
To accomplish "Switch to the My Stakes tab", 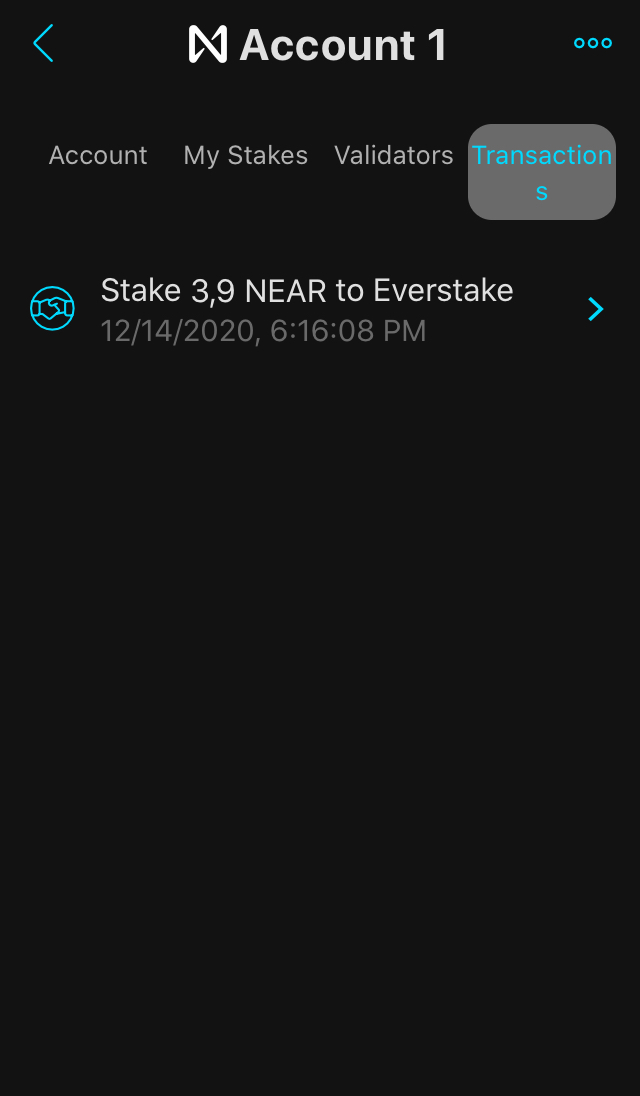I will tap(245, 156).
